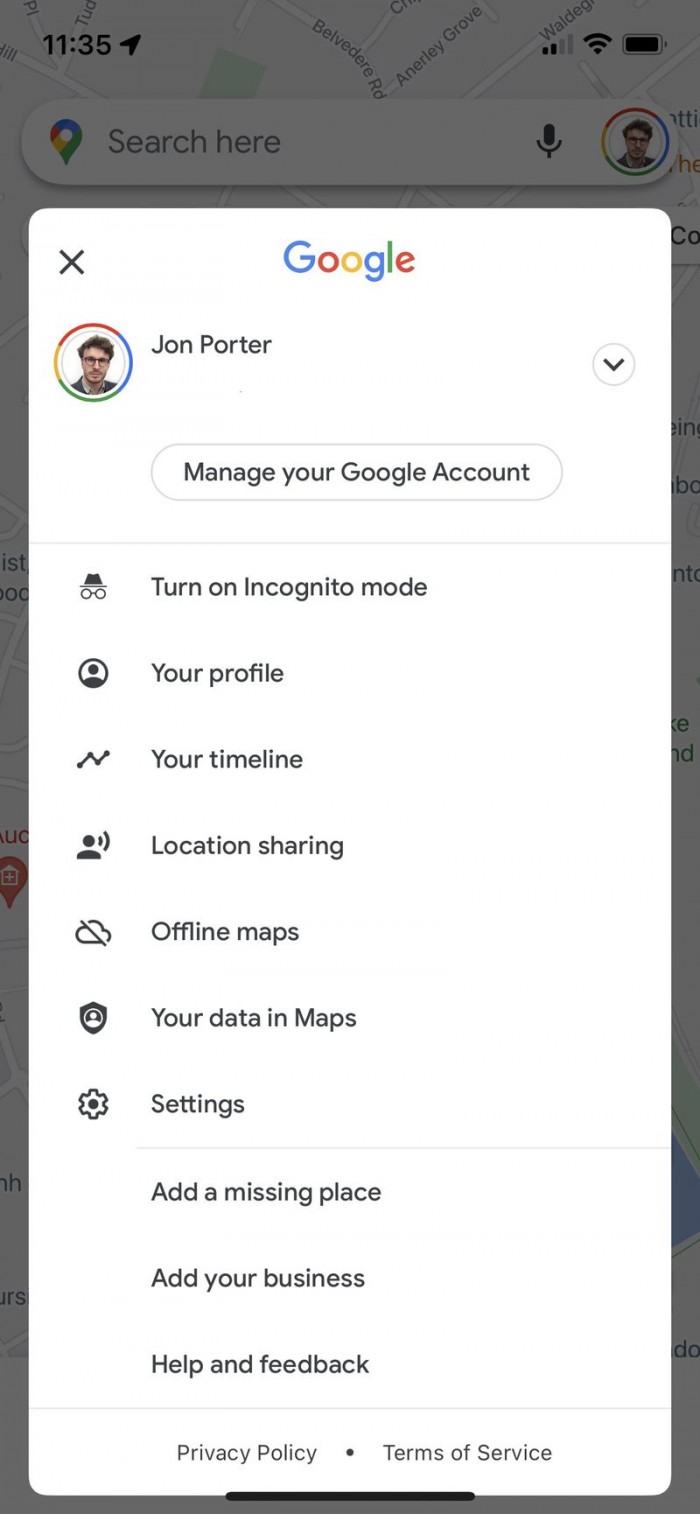
Task: Tap the profile picture in the search bar
Action: coord(635,142)
